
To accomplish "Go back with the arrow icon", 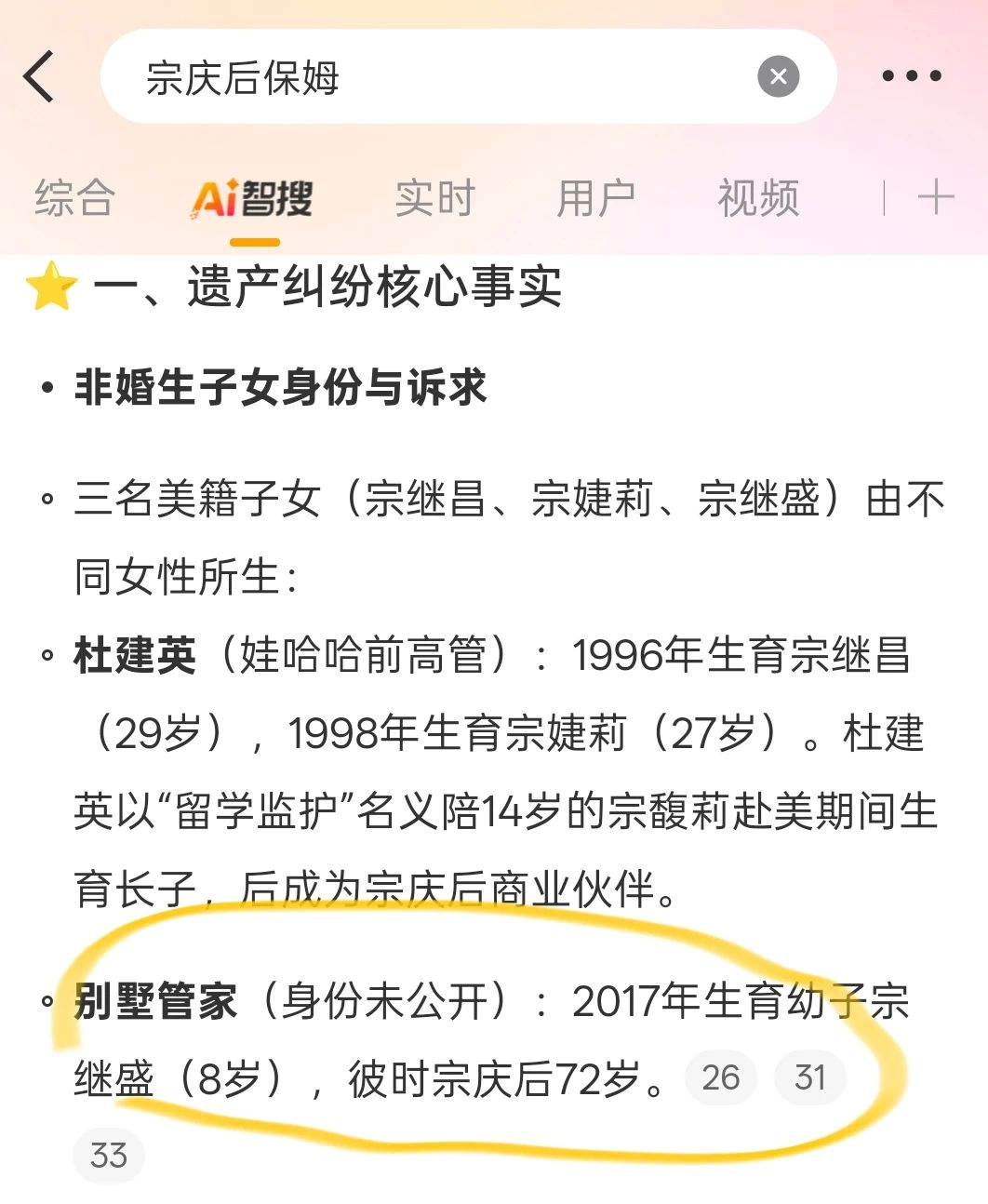I will 39,76.
